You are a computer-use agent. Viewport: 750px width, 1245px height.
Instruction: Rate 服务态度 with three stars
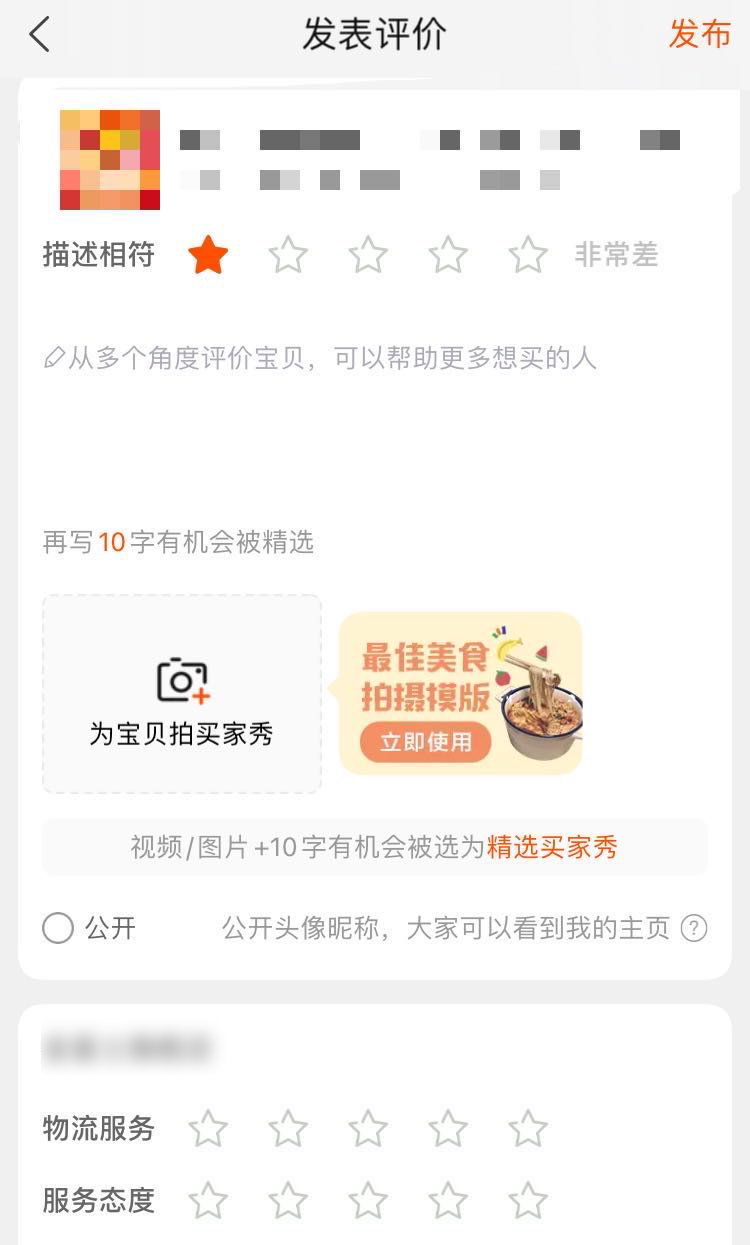[368, 1200]
